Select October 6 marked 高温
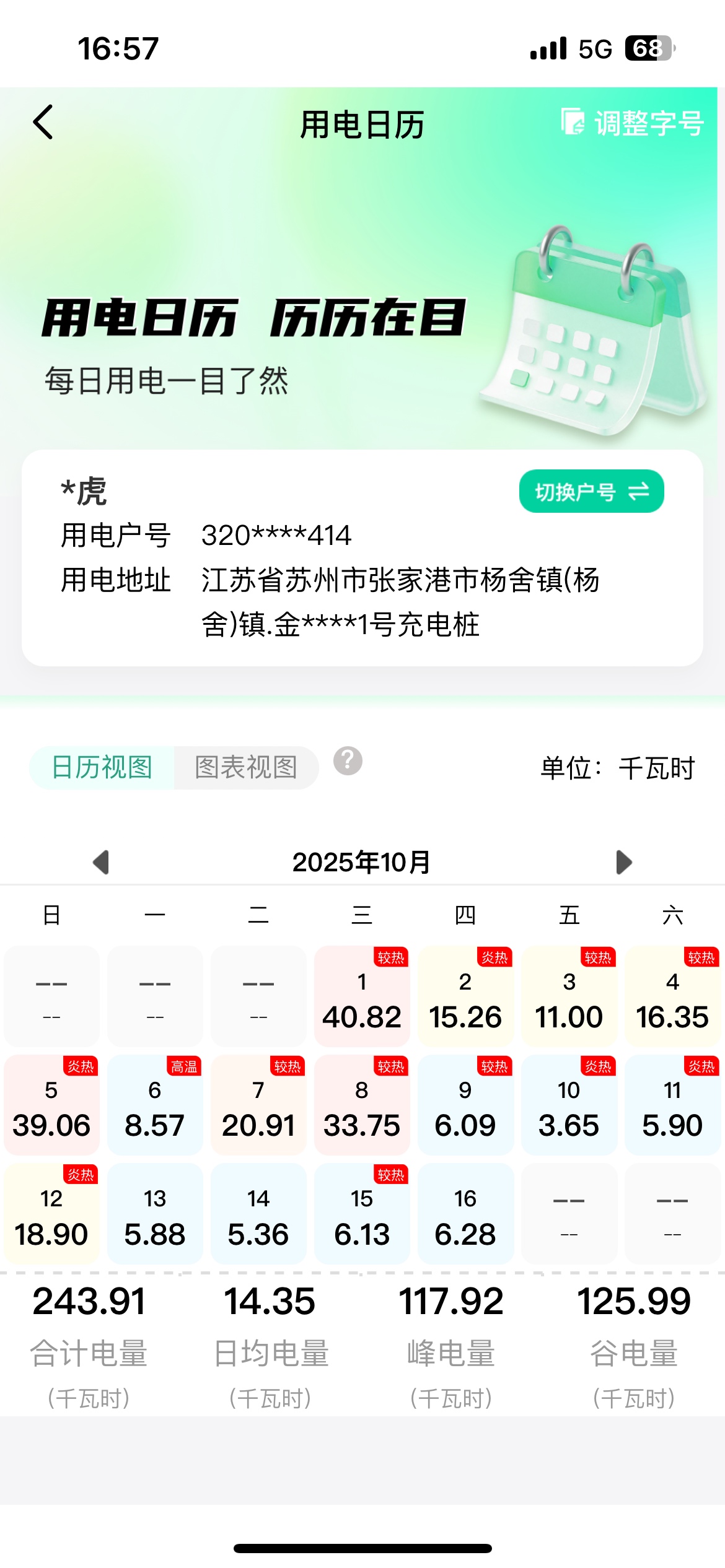Screen dimensions: 725x1568 click(x=155, y=1105)
